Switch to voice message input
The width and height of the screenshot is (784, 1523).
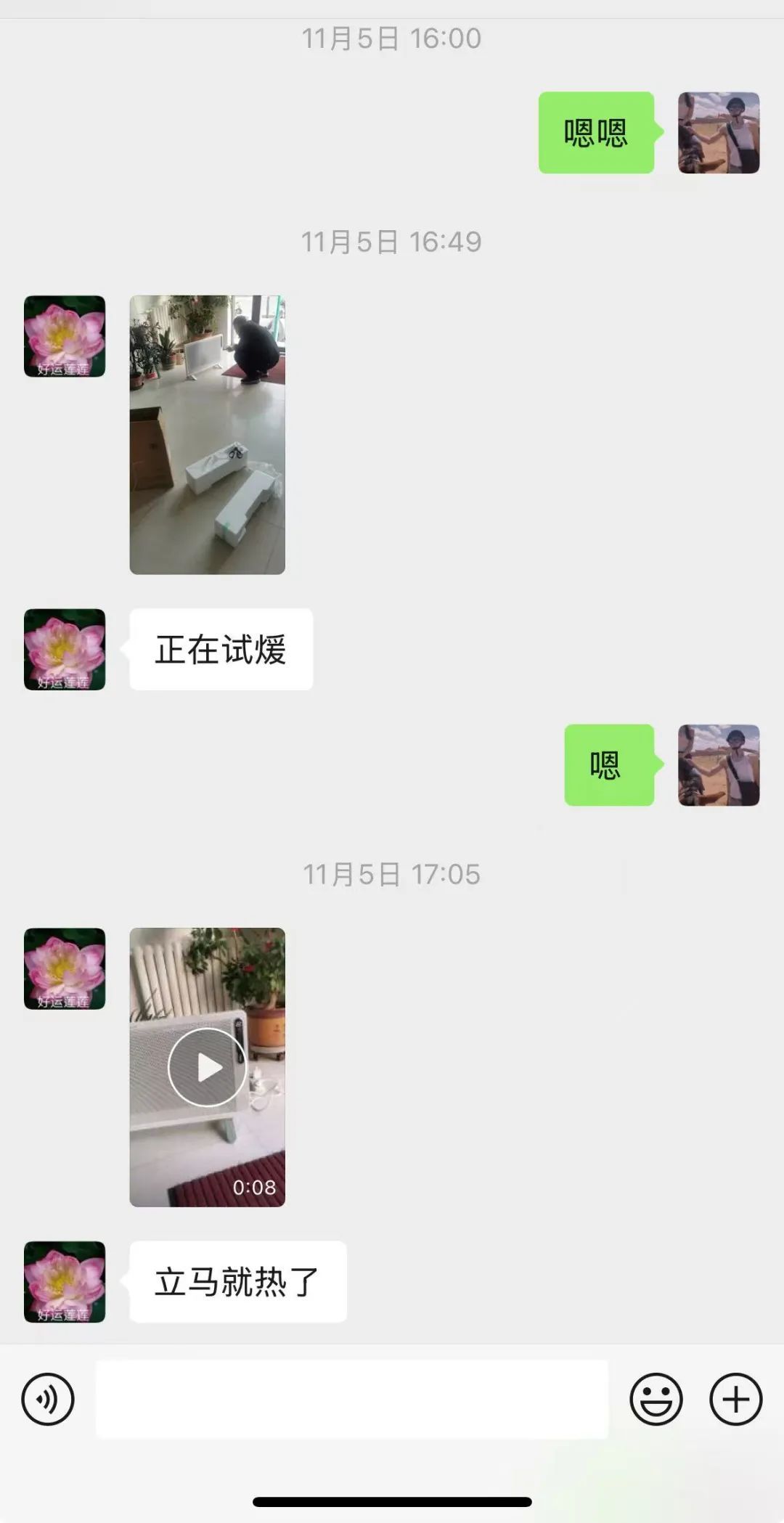tap(48, 1399)
